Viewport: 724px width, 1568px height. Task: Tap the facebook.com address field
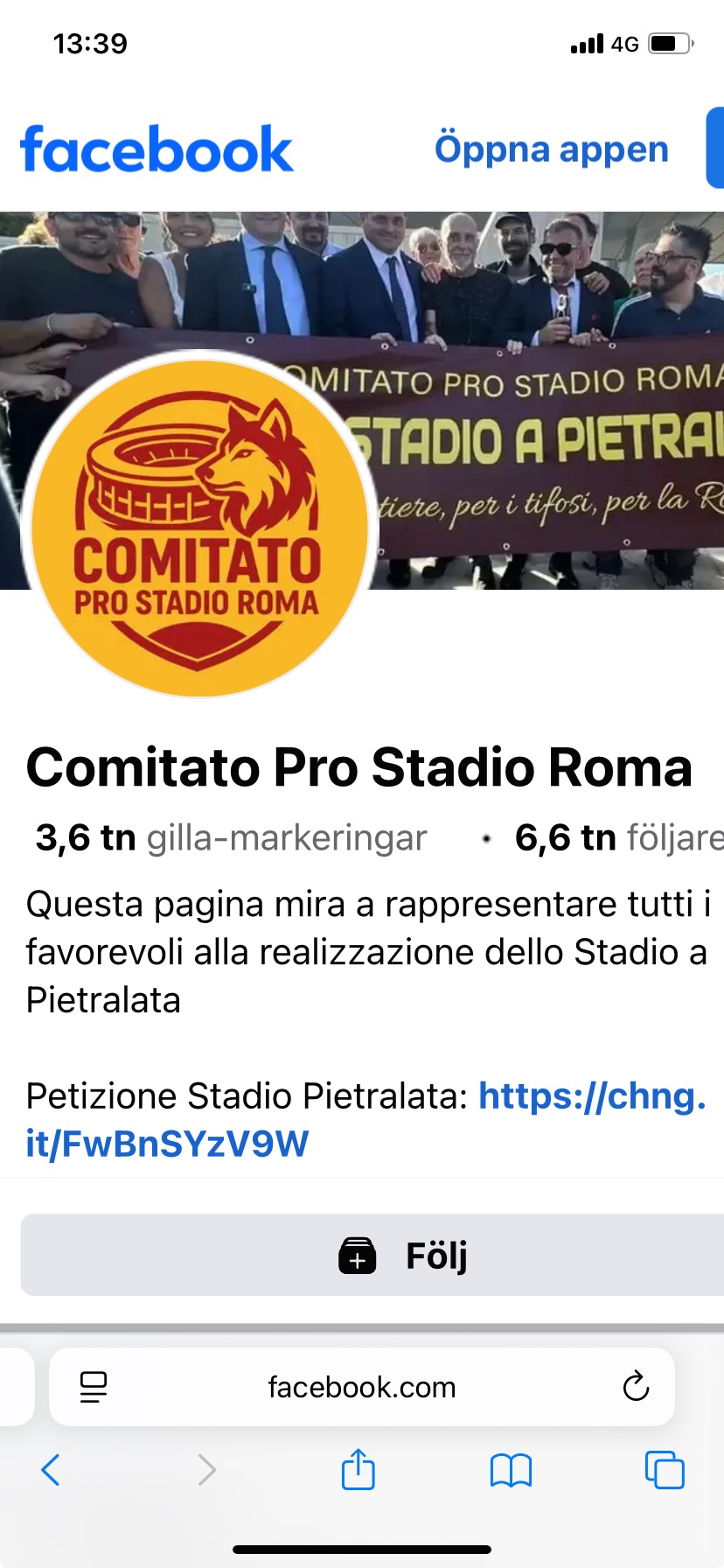coord(361,1387)
